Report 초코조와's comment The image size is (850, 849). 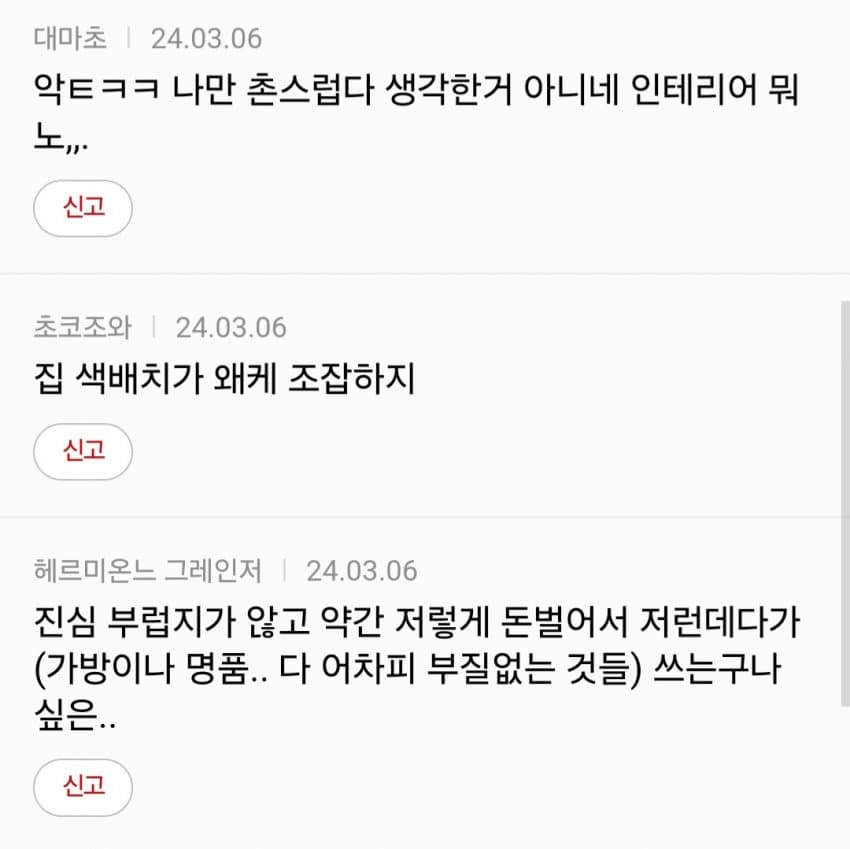pyautogui.click(x=83, y=451)
